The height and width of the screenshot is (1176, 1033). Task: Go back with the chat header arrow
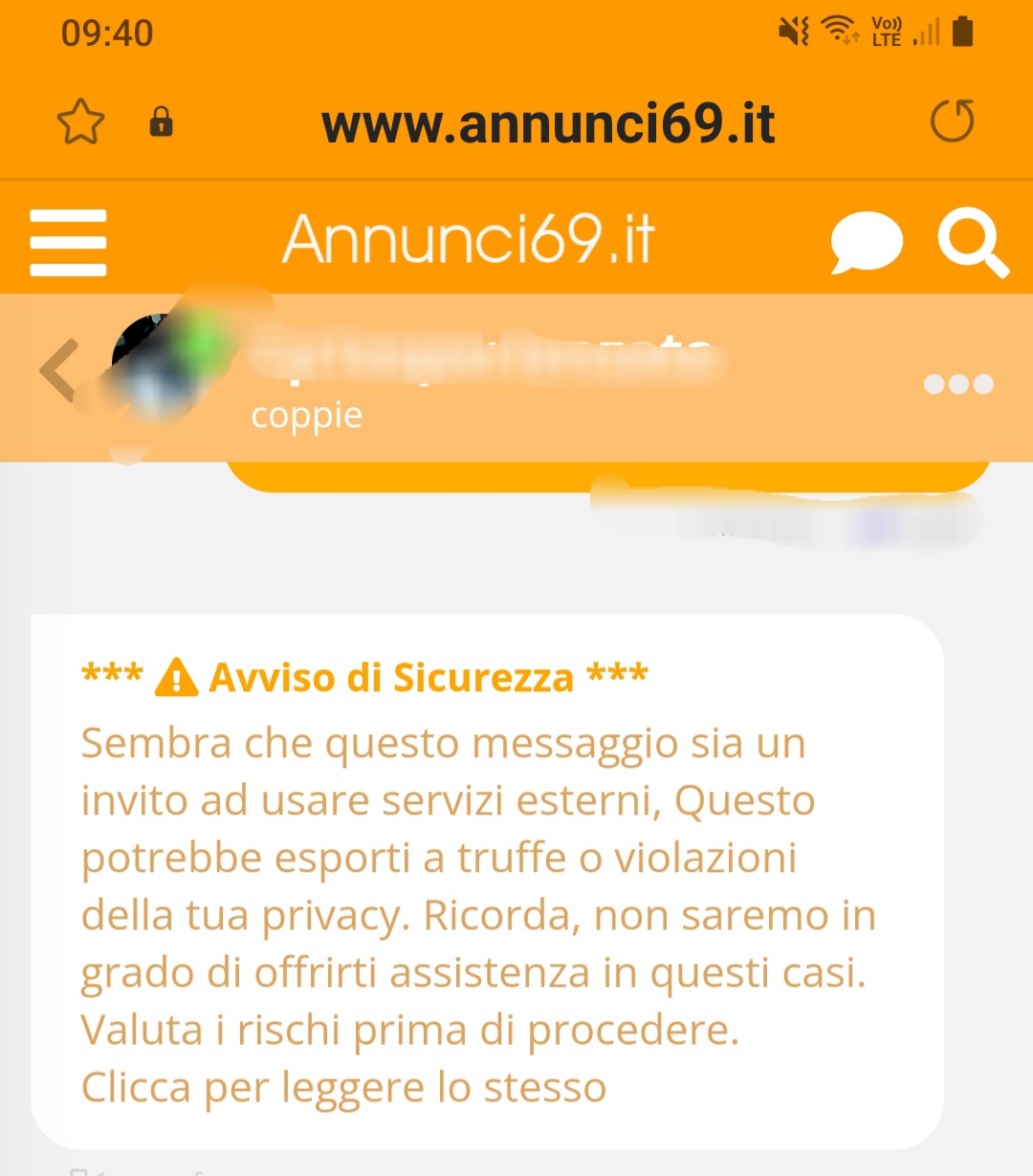(x=59, y=370)
